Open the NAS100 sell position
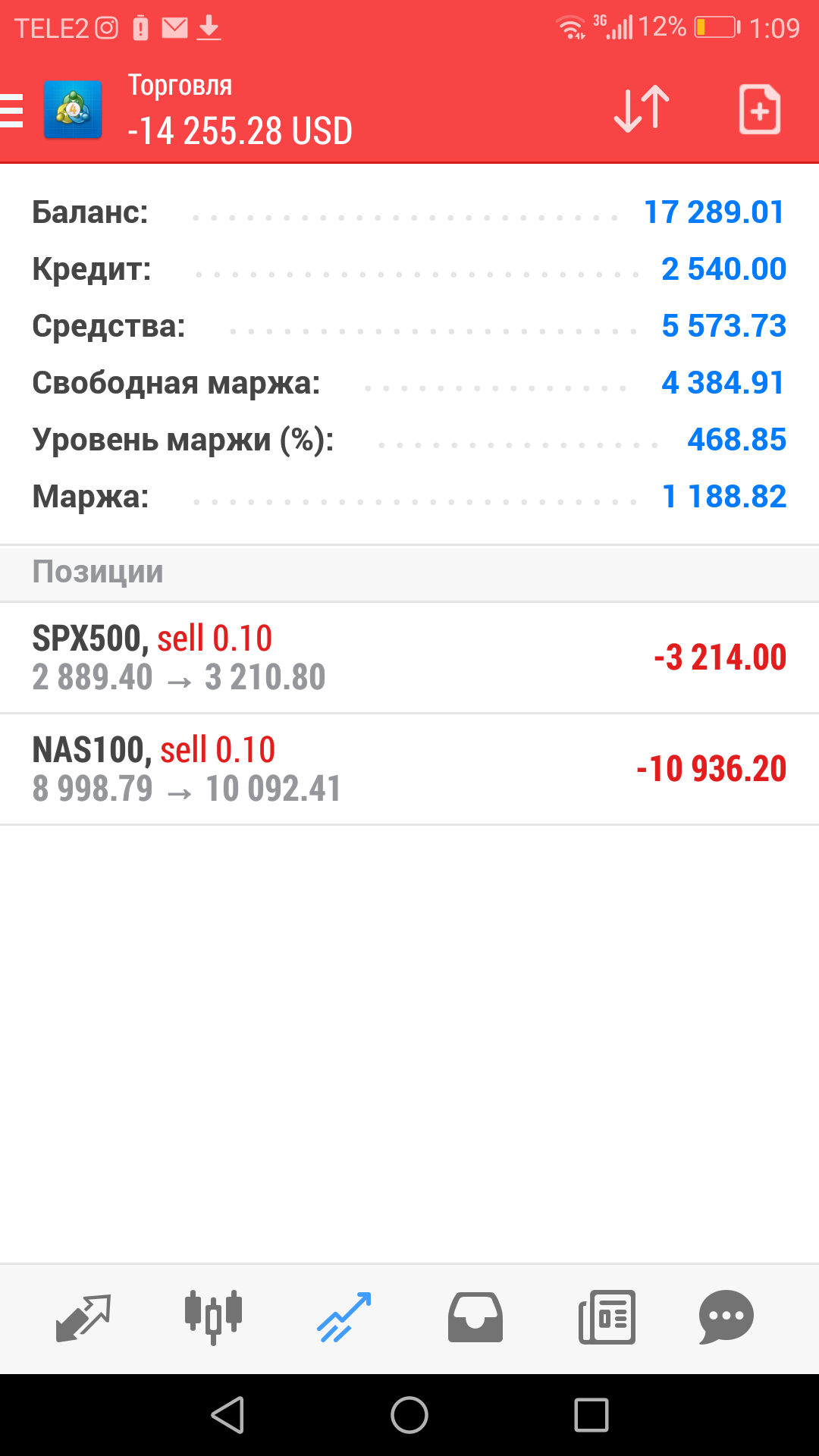 (409, 769)
